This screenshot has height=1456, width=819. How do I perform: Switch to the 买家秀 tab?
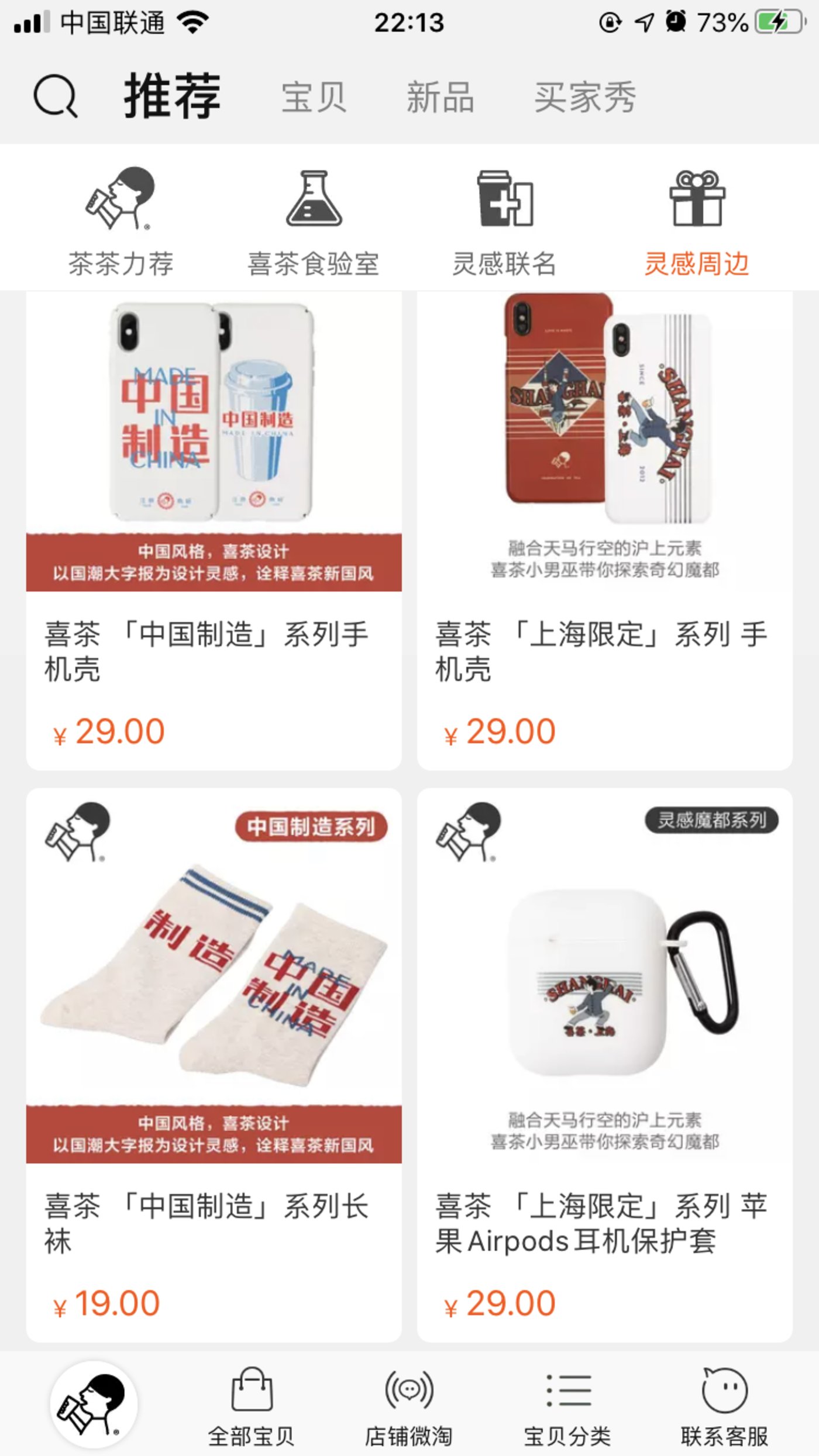pyautogui.click(x=584, y=97)
